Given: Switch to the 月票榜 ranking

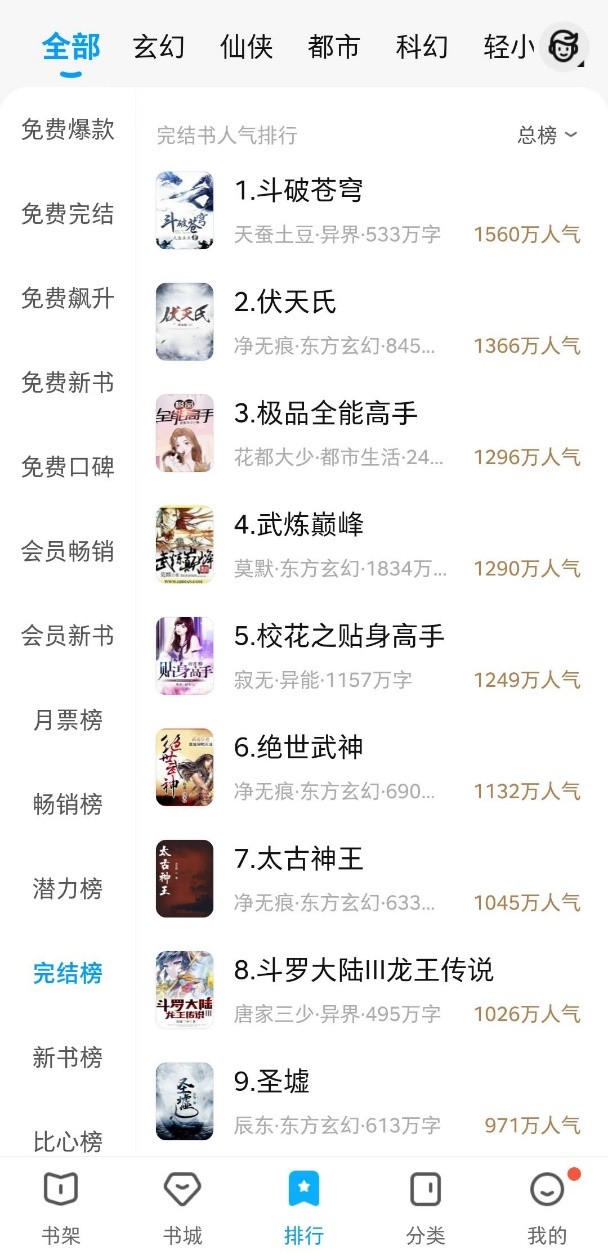Looking at the screenshot, I should pos(68,720).
